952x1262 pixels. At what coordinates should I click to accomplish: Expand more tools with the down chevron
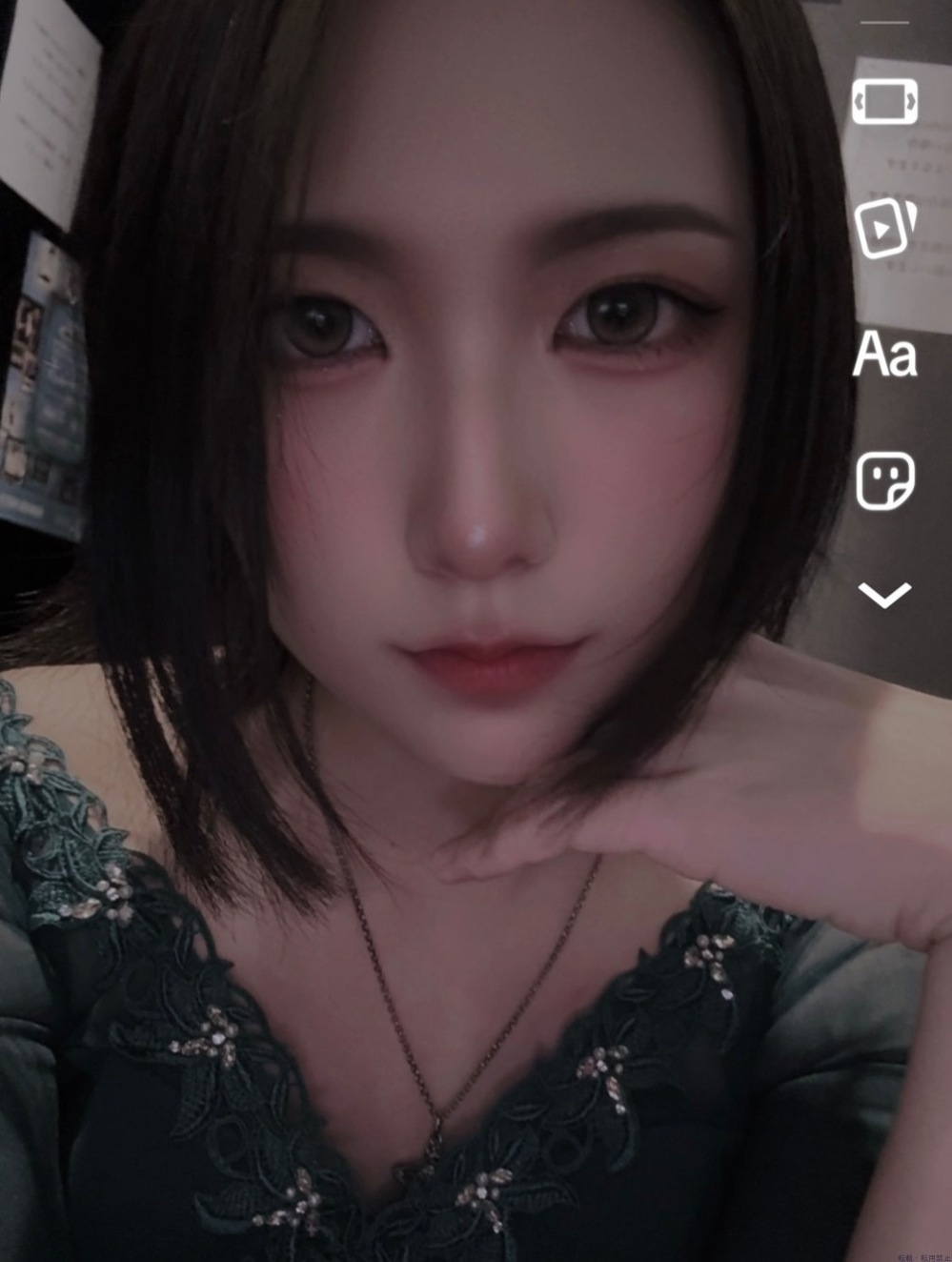[x=884, y=595]
